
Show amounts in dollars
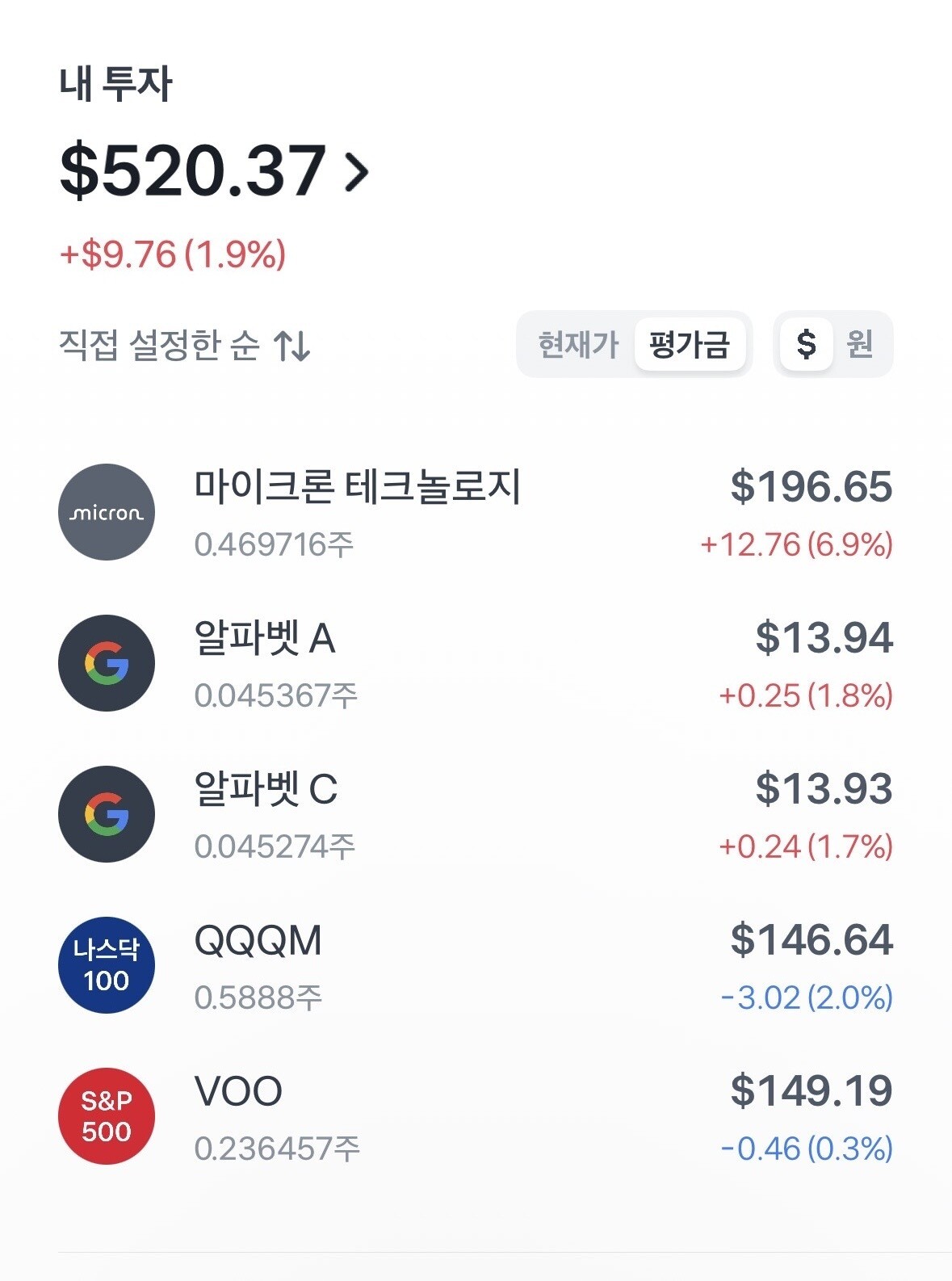pos(806,345)
